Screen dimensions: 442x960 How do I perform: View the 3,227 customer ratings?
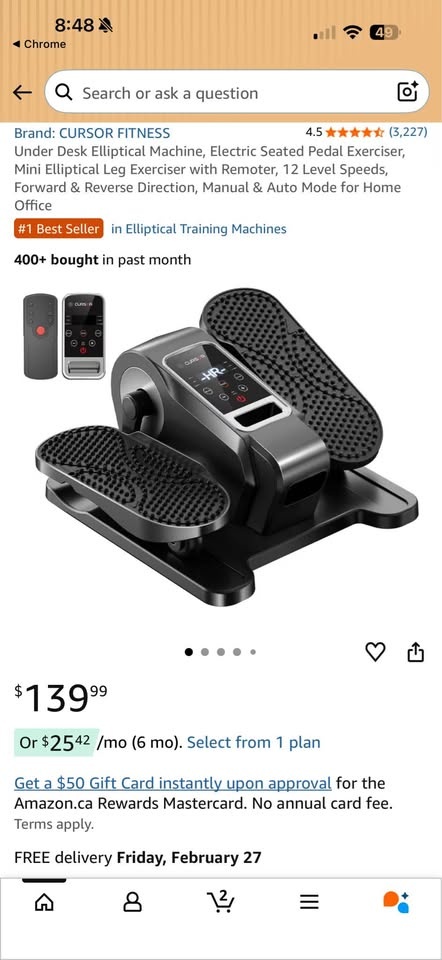408,132
